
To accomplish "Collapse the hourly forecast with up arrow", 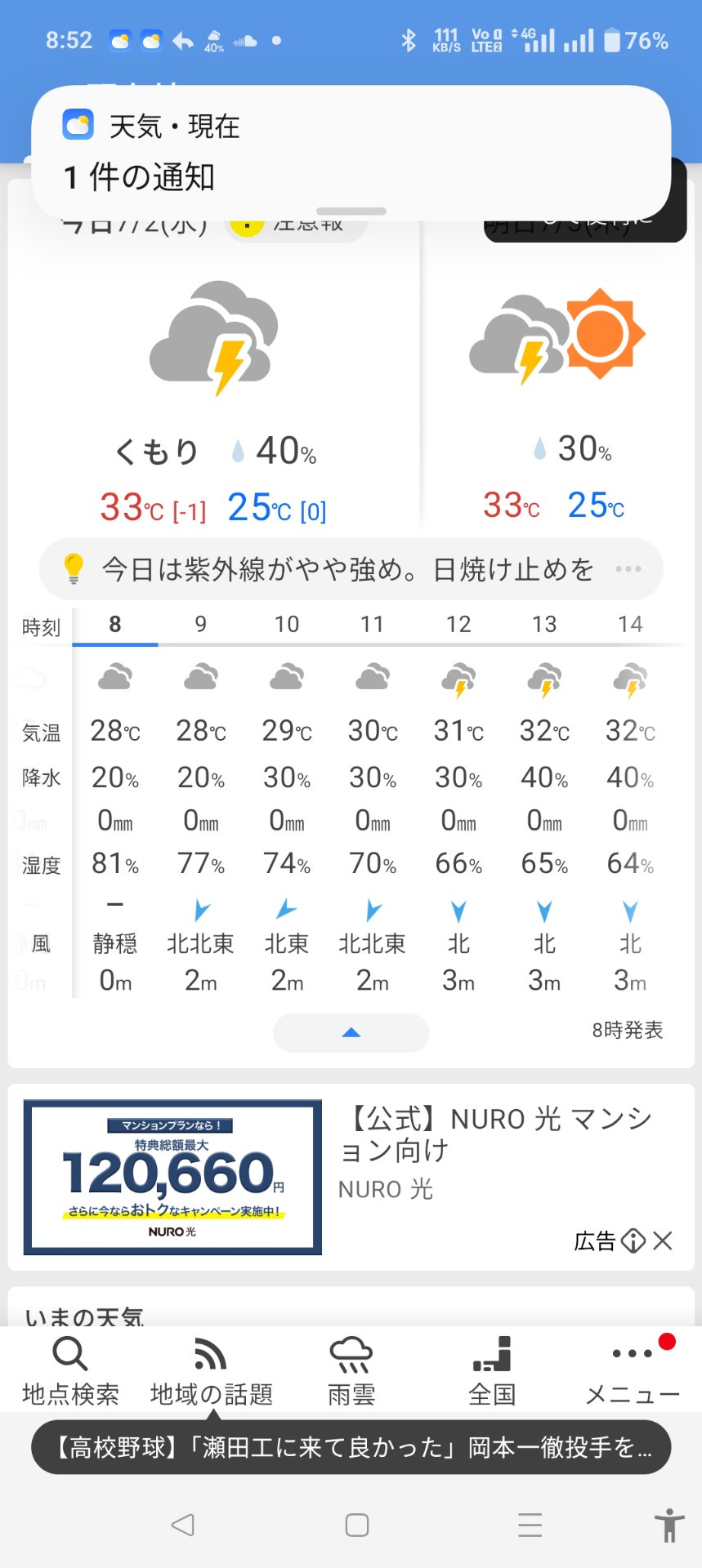I will tap(351, 1032).
